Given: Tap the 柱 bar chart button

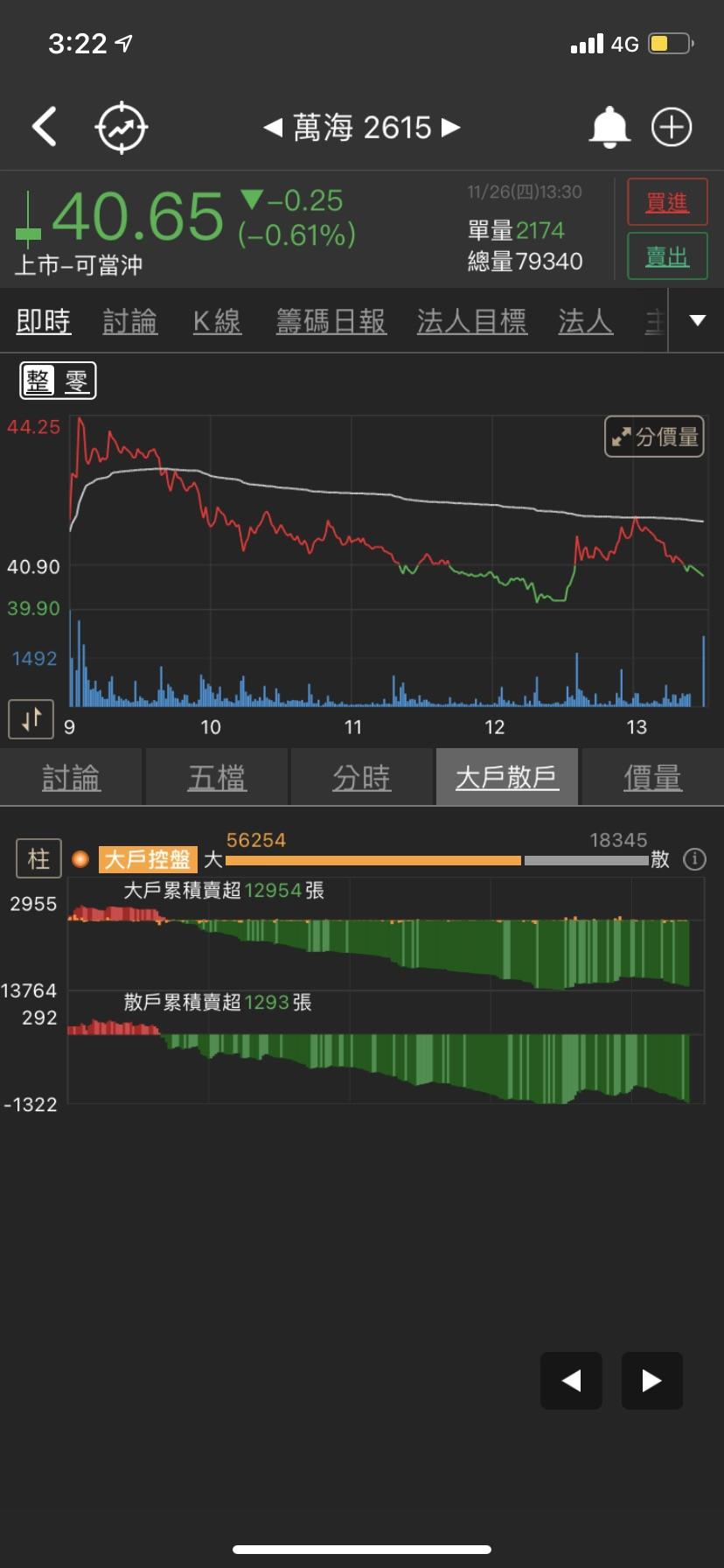Looking at the screenshot, I should pos(38,858).
